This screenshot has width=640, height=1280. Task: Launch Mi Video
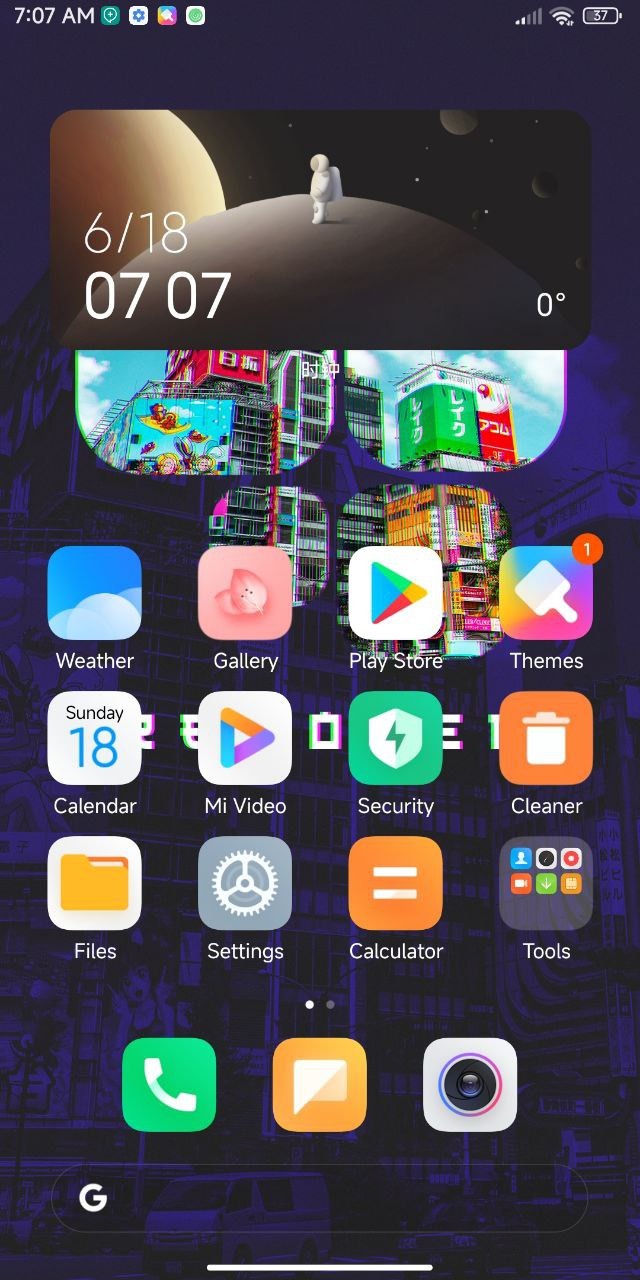245,738
